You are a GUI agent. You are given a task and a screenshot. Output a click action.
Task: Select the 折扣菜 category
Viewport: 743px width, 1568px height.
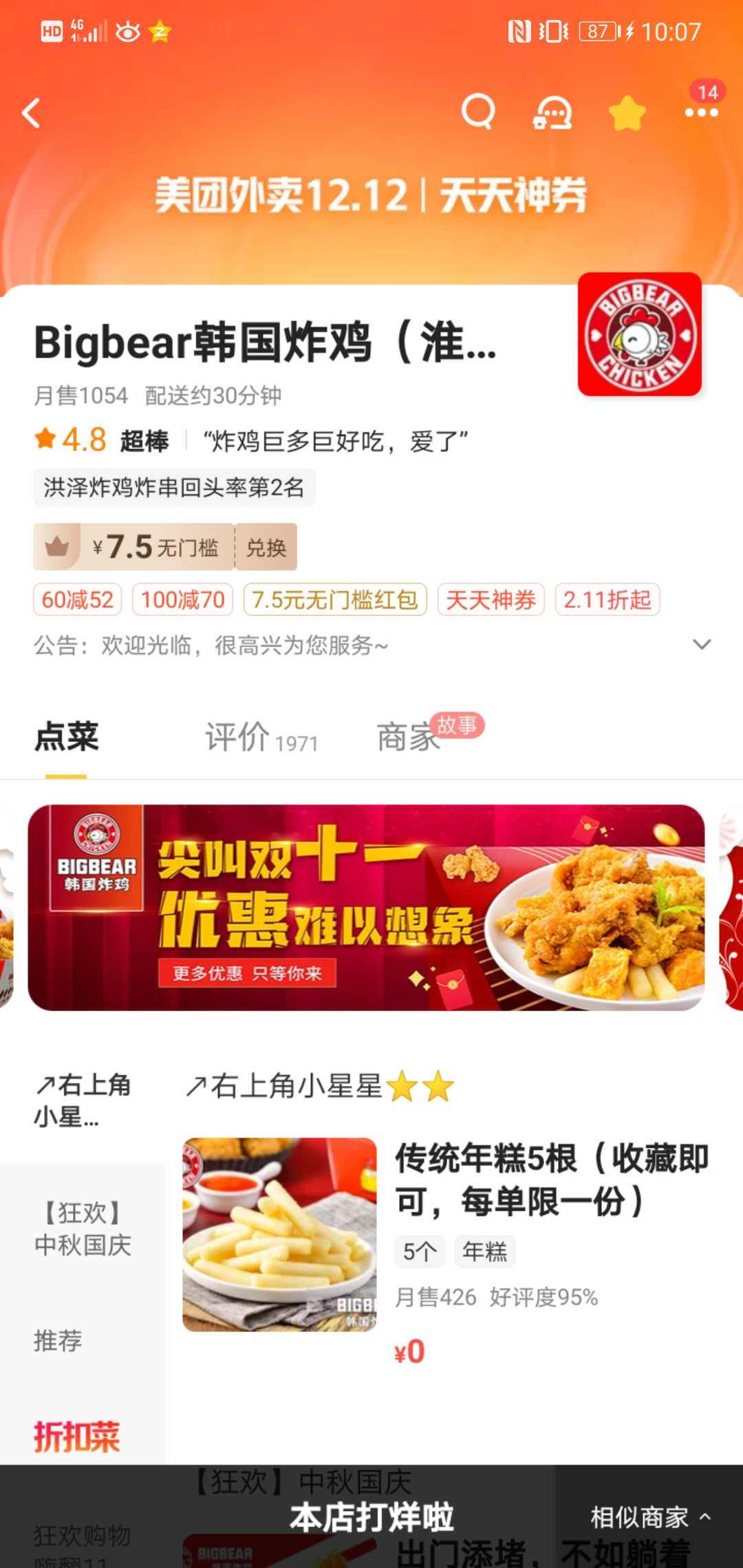click(x=77, y=1436)
